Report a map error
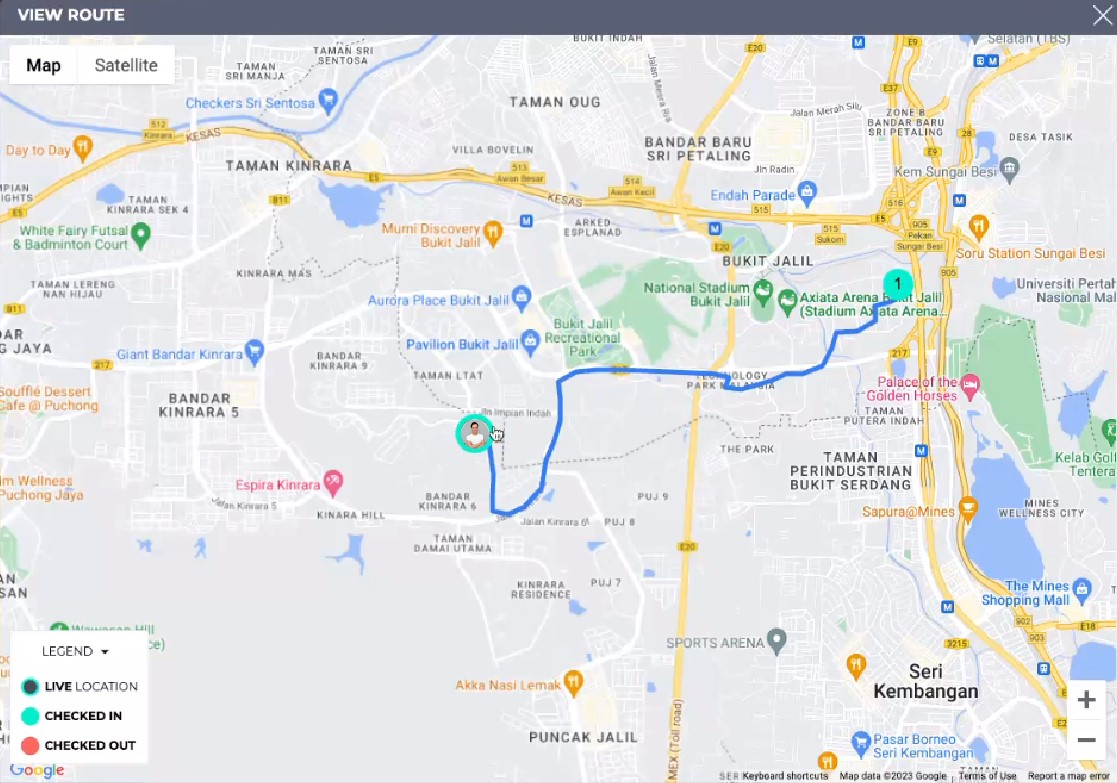The image size is (1117, 783). pos(1071,776)
